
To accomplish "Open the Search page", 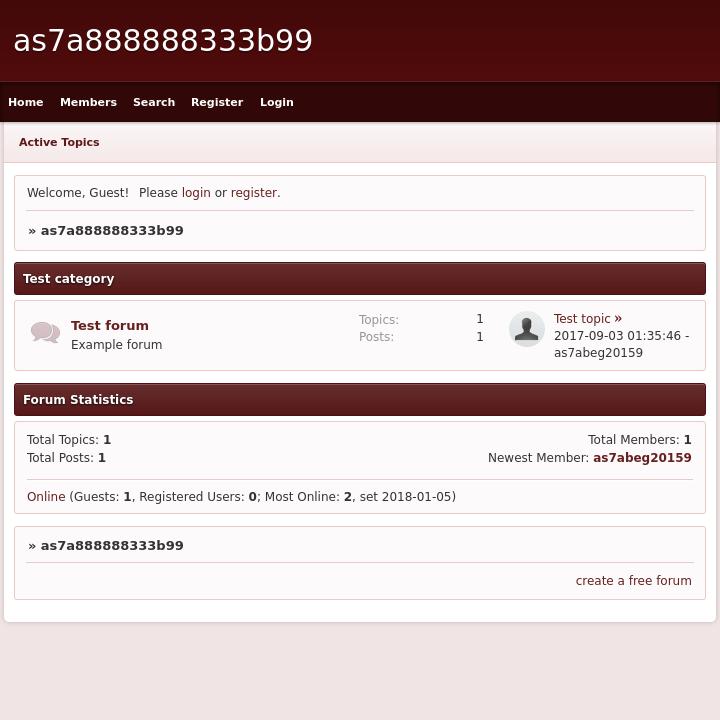I will [154, 102].
